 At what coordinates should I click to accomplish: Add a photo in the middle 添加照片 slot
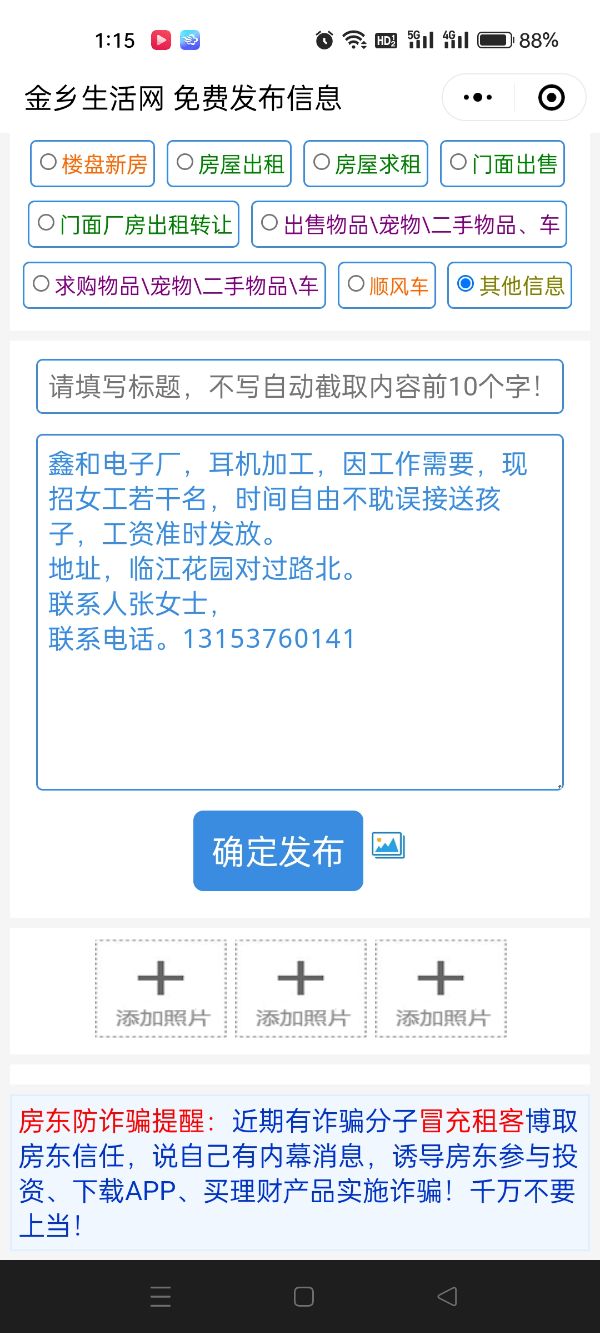[x=300, y=988]
